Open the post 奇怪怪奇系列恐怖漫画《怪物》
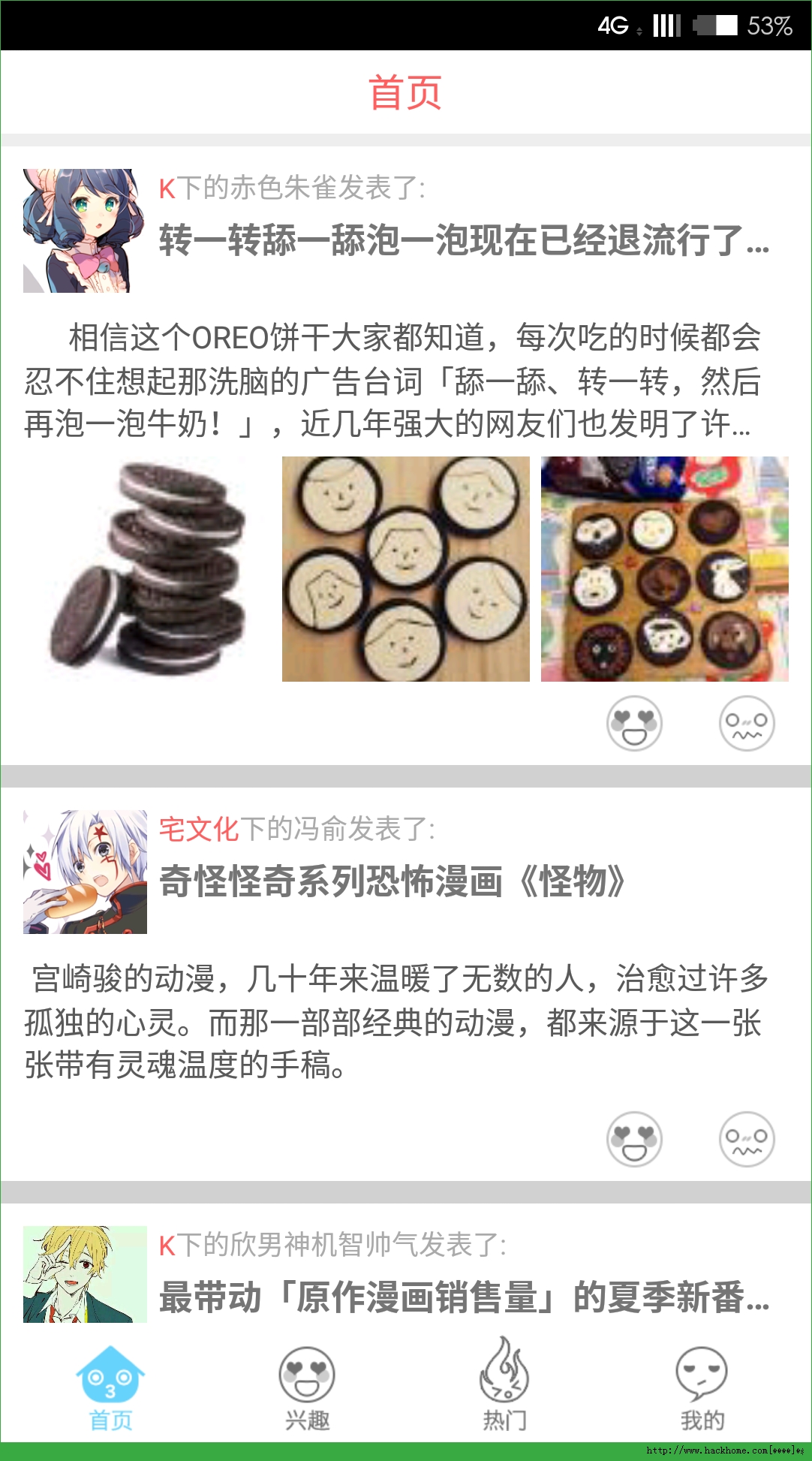The image size is (812, 1461). 392,881
